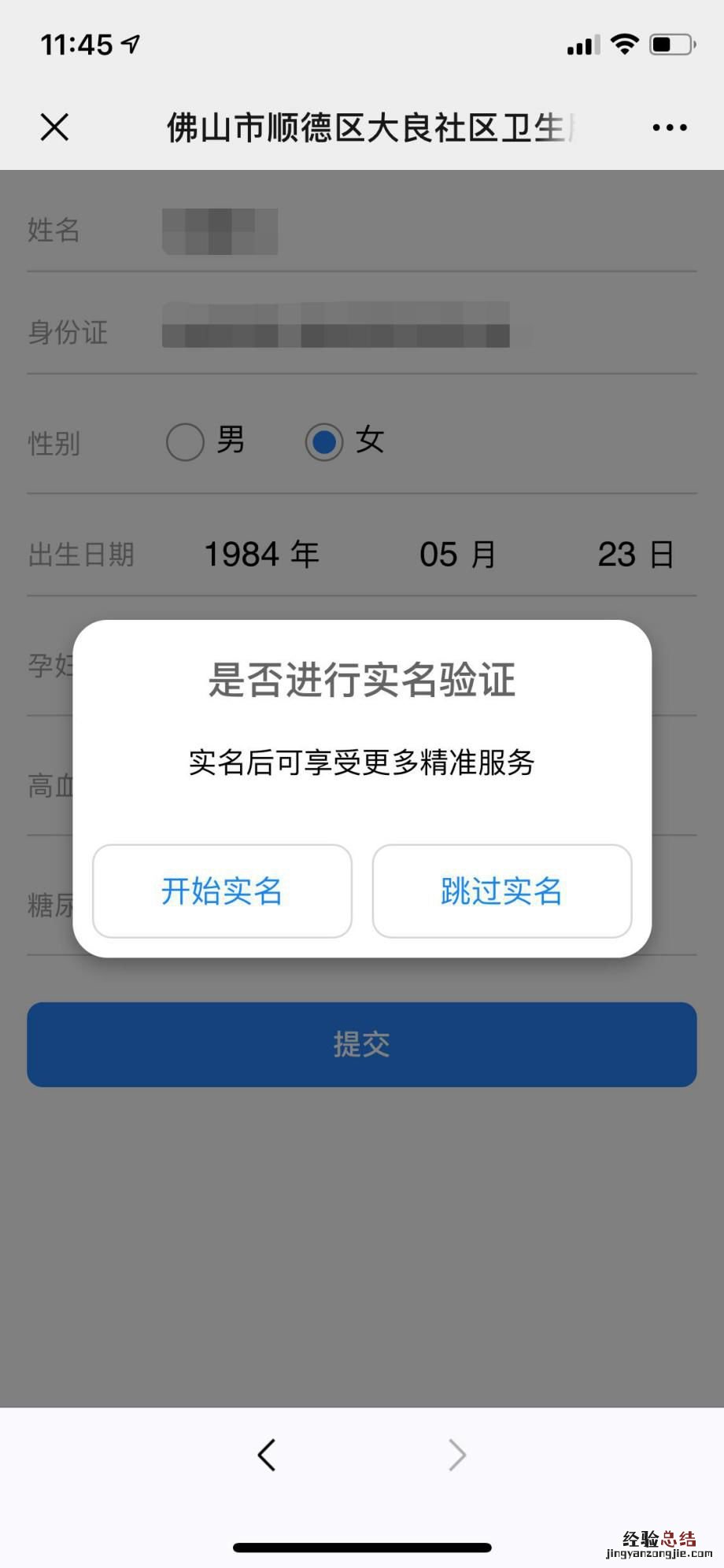Image resolution: width=724 pixels, height=1568 pixels.
Task: Tap 开始实名 to start real-name verification
Action: [222, 891]
